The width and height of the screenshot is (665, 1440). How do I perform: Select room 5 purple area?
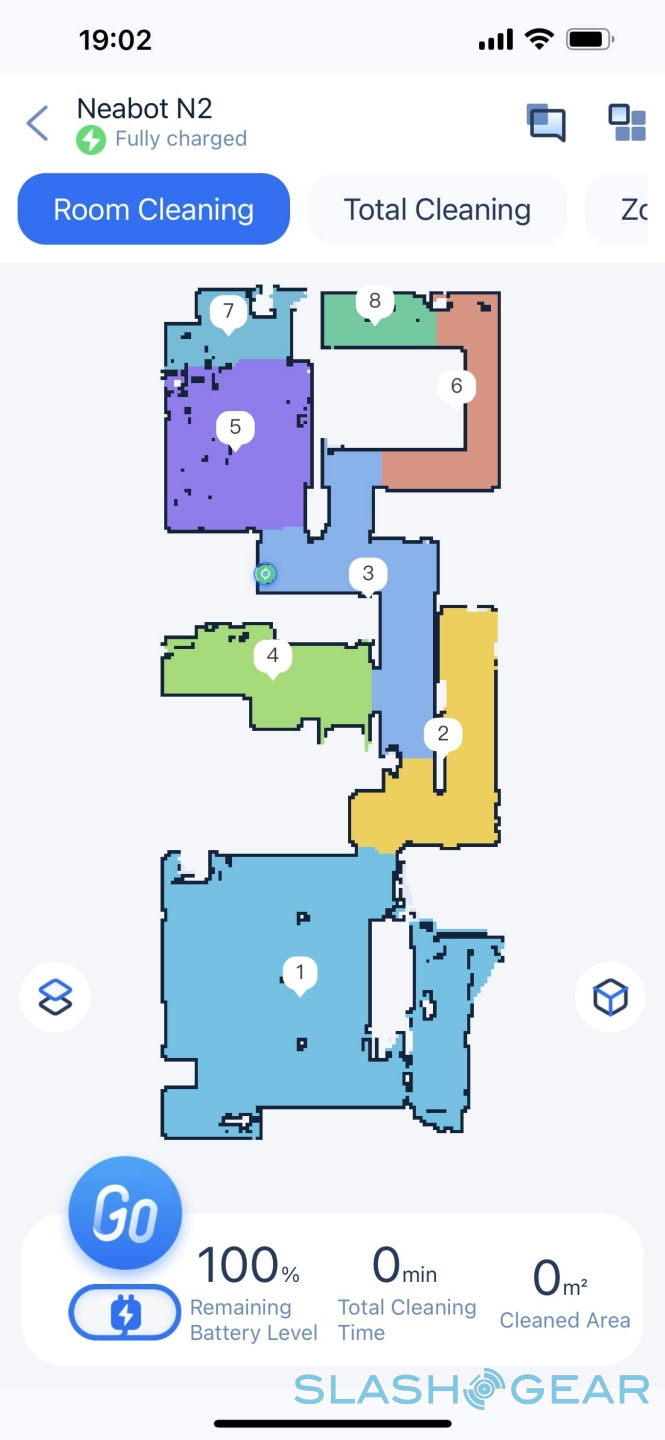point(235,429)
